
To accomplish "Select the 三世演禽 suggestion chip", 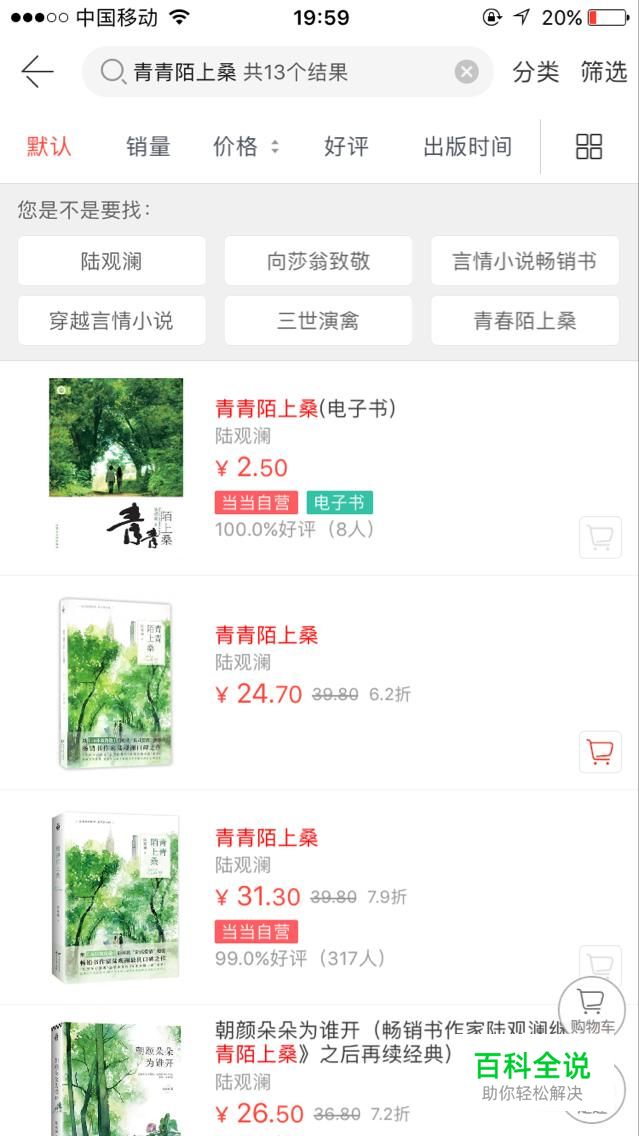I will point(318,321).
